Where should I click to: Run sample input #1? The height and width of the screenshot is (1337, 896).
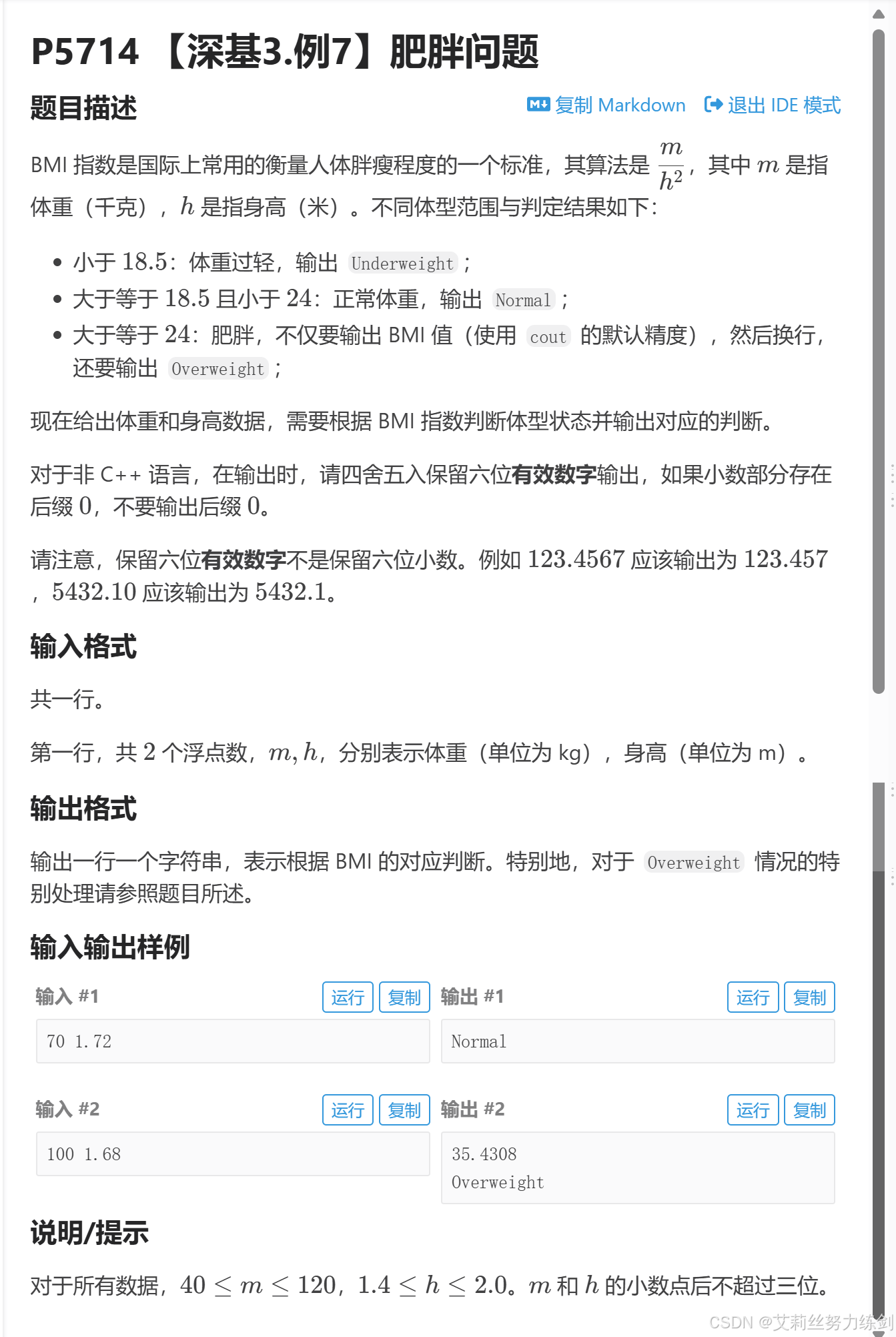[348, 997]
